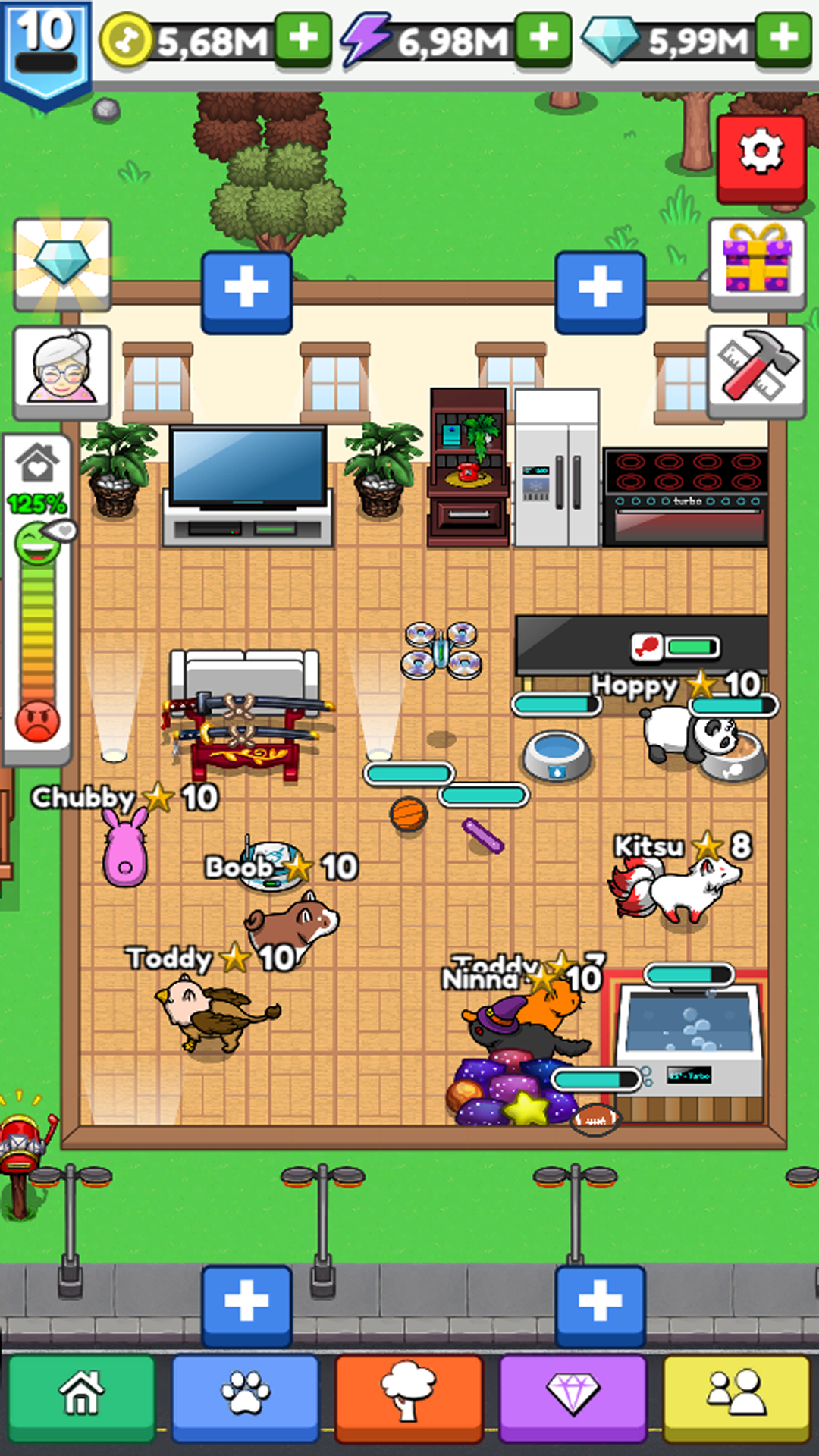Viewport: 819px width, 1456px height.
Task: Add more energy with the plus button
Action: click(x=543, y=39)
